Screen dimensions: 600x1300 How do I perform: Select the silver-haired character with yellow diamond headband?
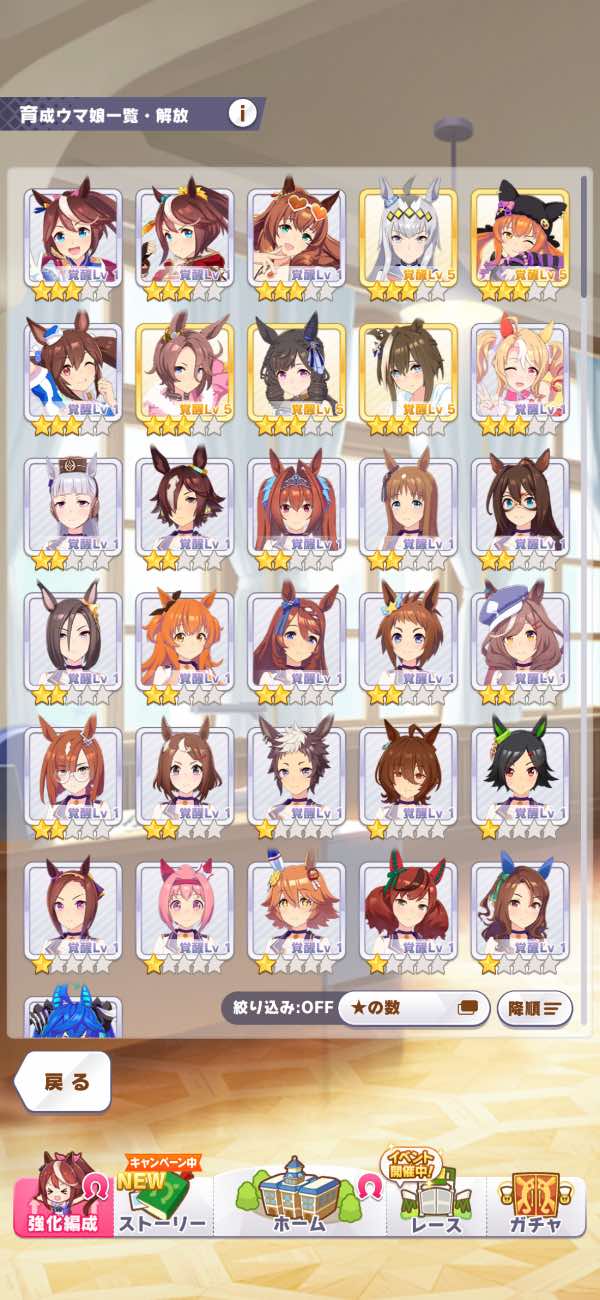pyautogui.click(x=408, y=240)
